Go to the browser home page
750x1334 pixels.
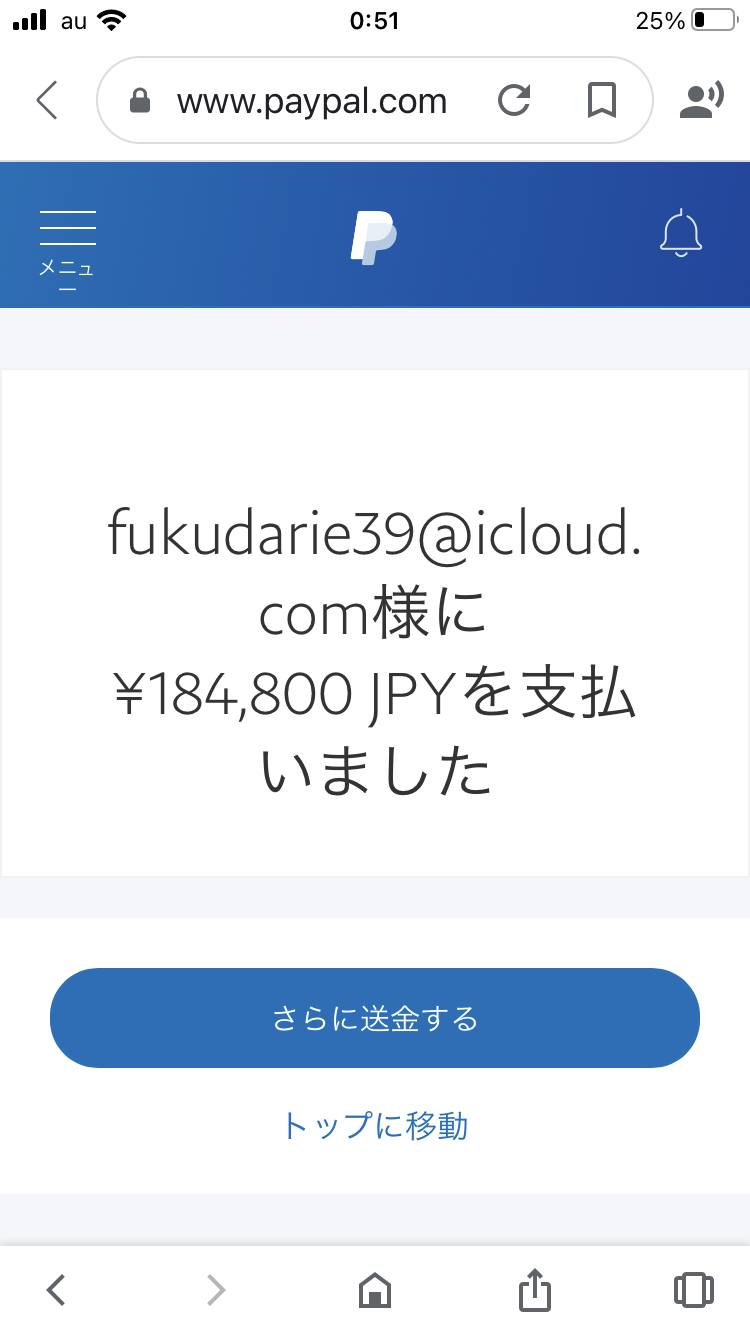pyautogui.click(x=375, y=1290)
